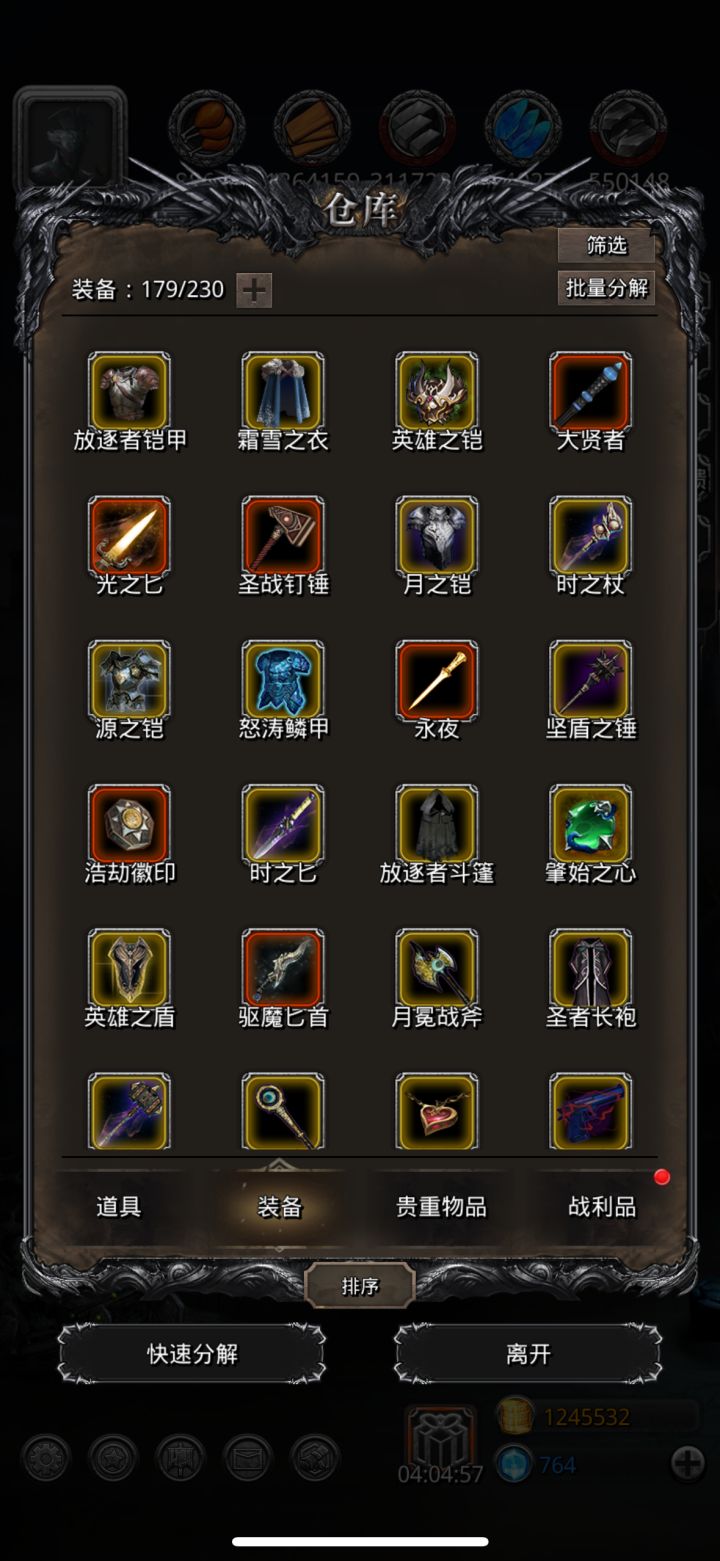
Task: Select the 放逐者铠甲 armor icon
Action: (130, 390)
